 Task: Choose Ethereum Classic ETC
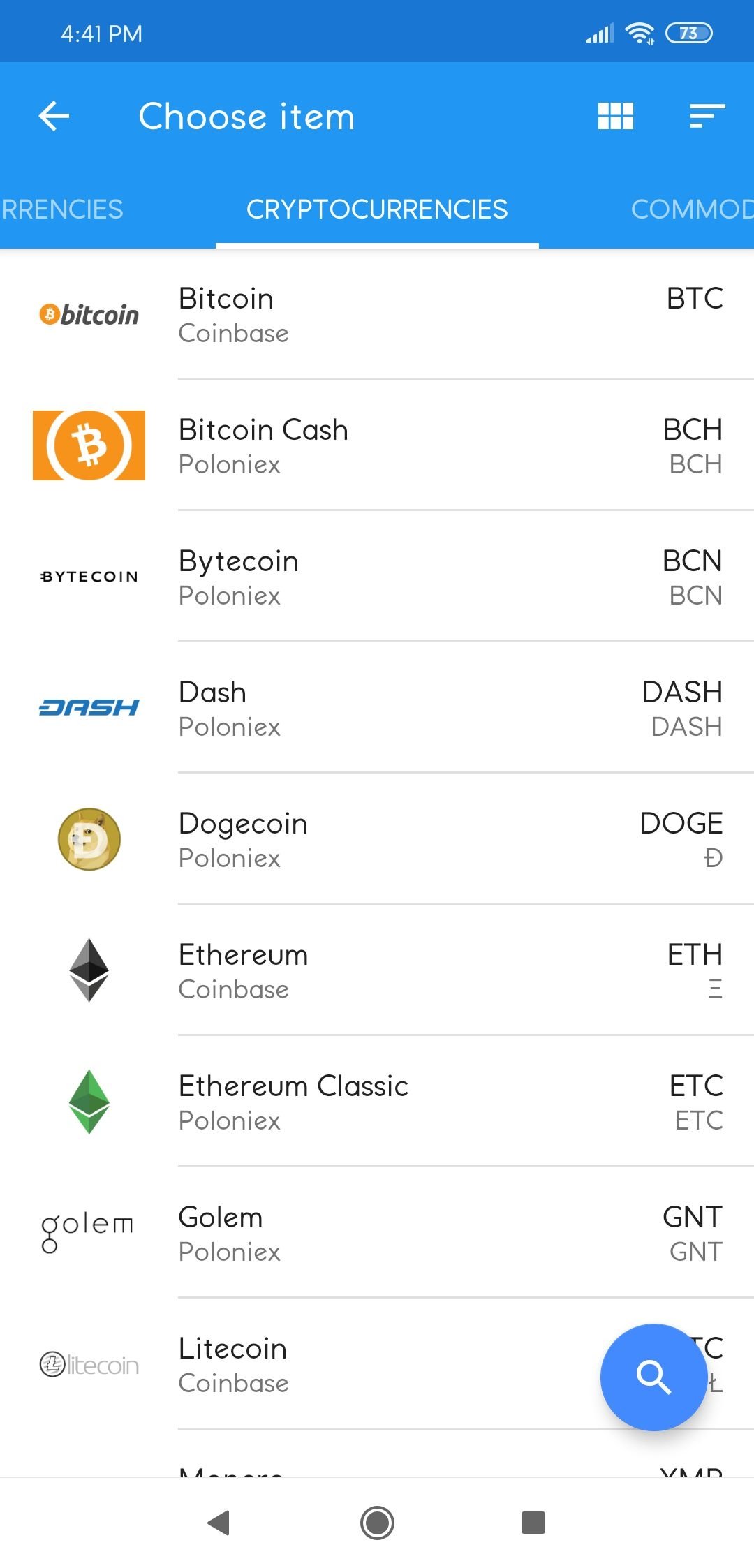[377, 1102]
